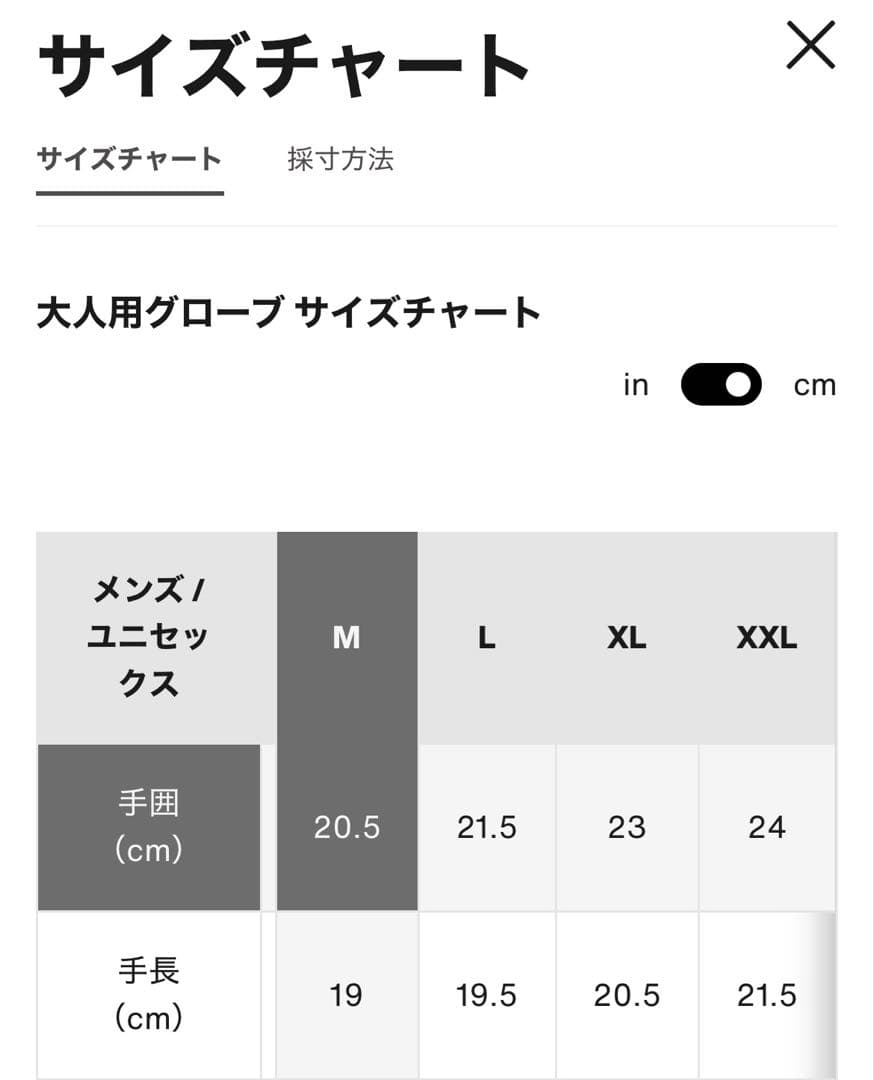874x1080 pixels.
Task: Toggle units between in and cm
Action: pos(721,385)
